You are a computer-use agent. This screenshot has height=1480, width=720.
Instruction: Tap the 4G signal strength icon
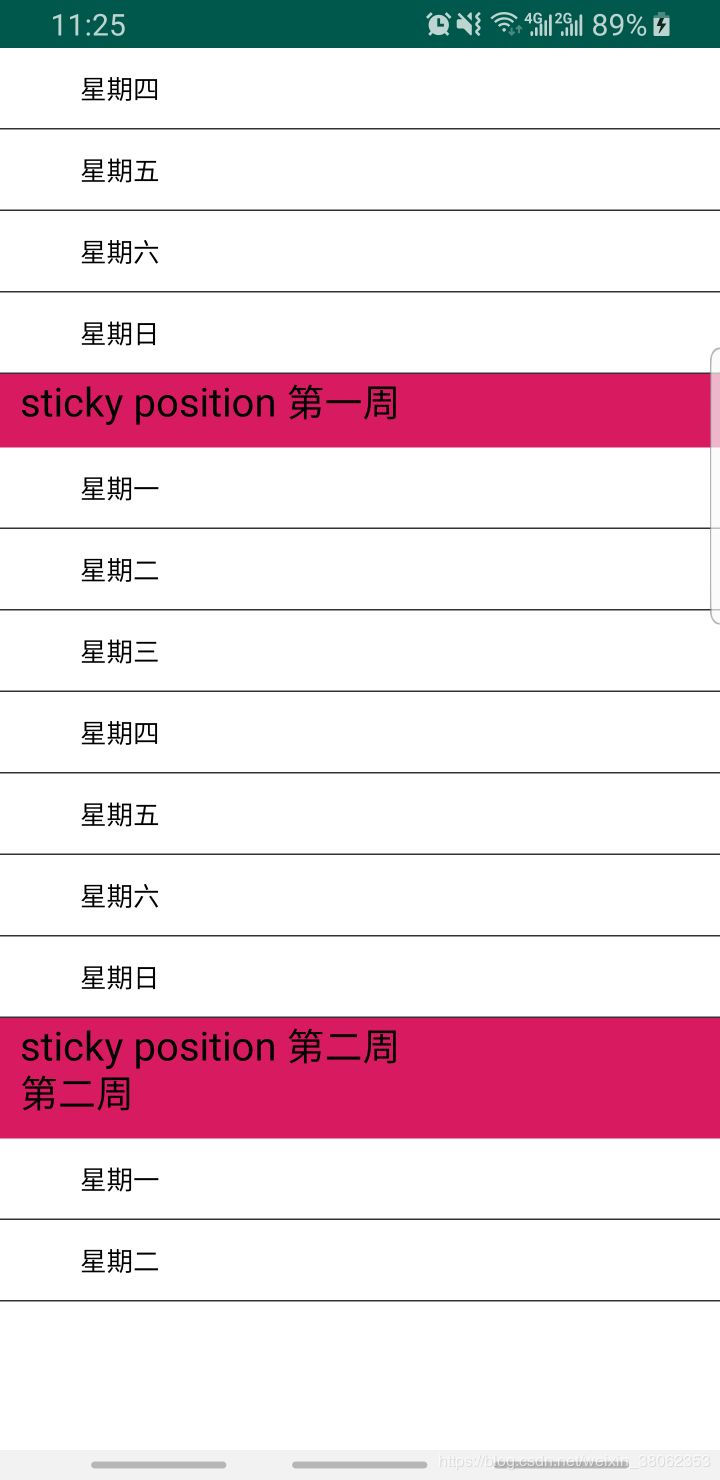(x=538, y=24)
